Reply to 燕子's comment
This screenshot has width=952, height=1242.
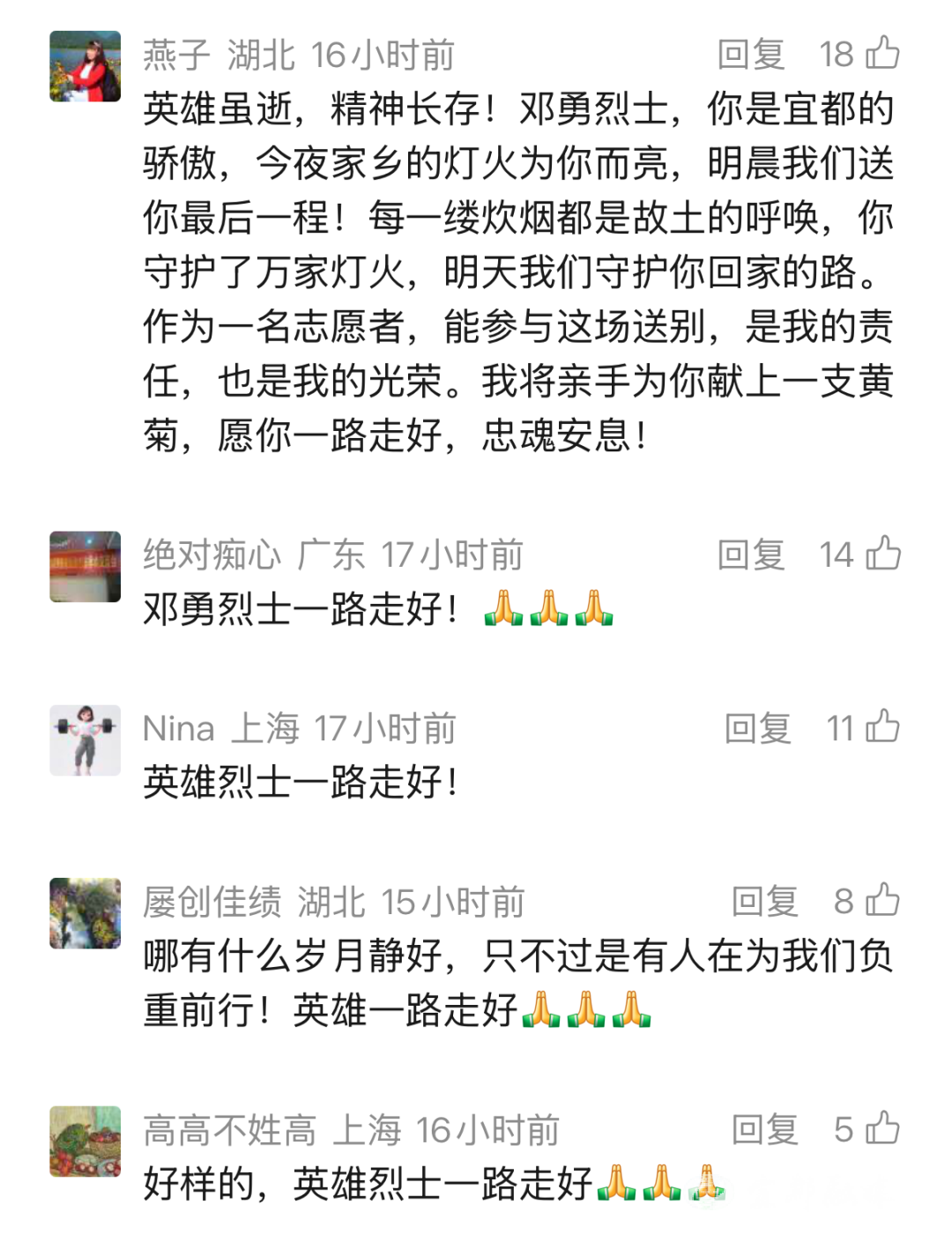tap(751, 55)
